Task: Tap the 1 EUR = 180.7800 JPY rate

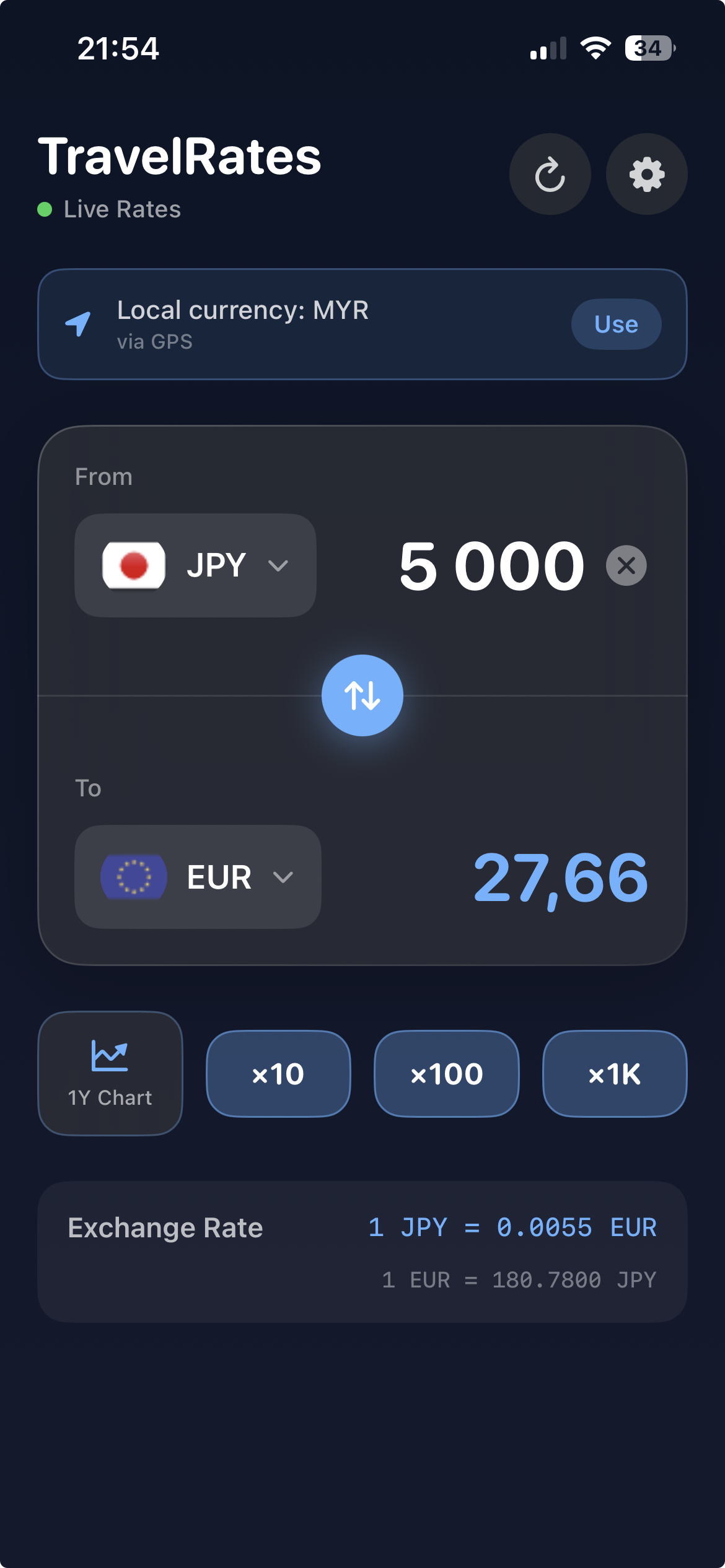Action: click(x=519, y=1279)
